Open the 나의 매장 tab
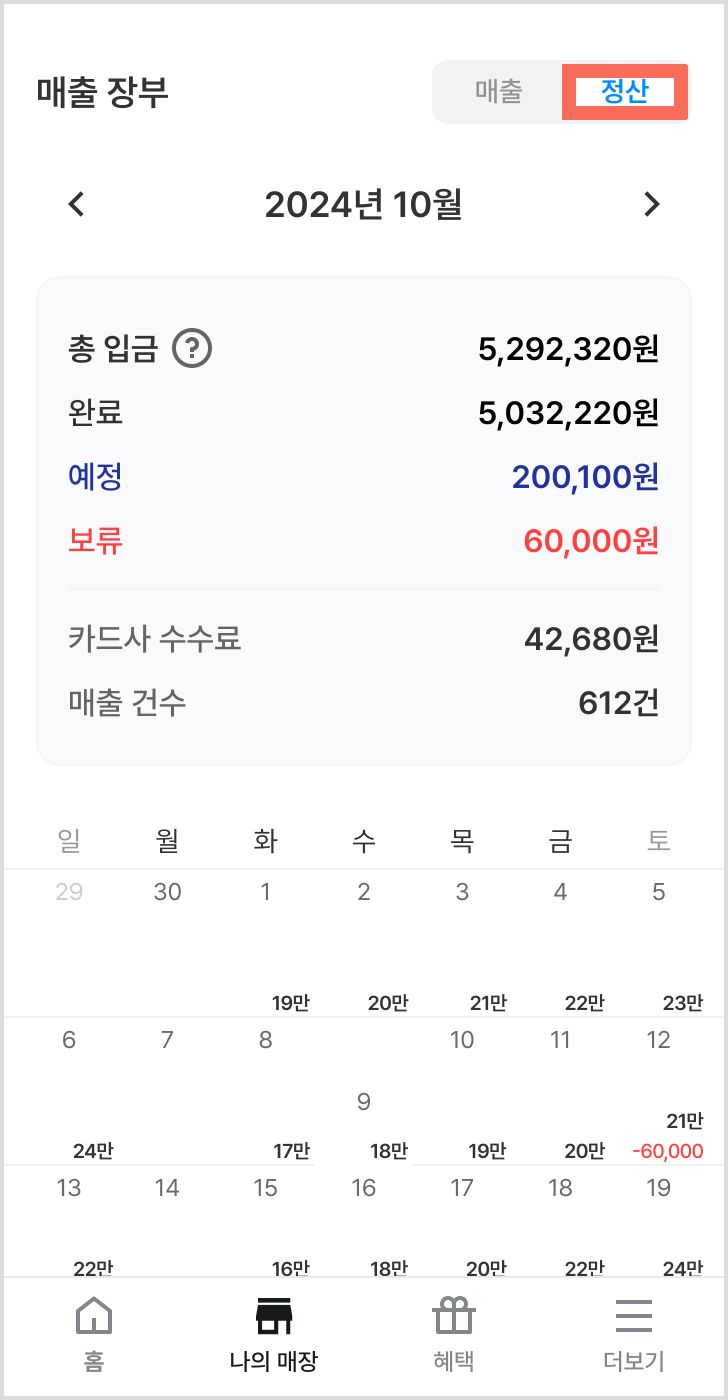This screenshot has width=728, height=1400. 274,1334
